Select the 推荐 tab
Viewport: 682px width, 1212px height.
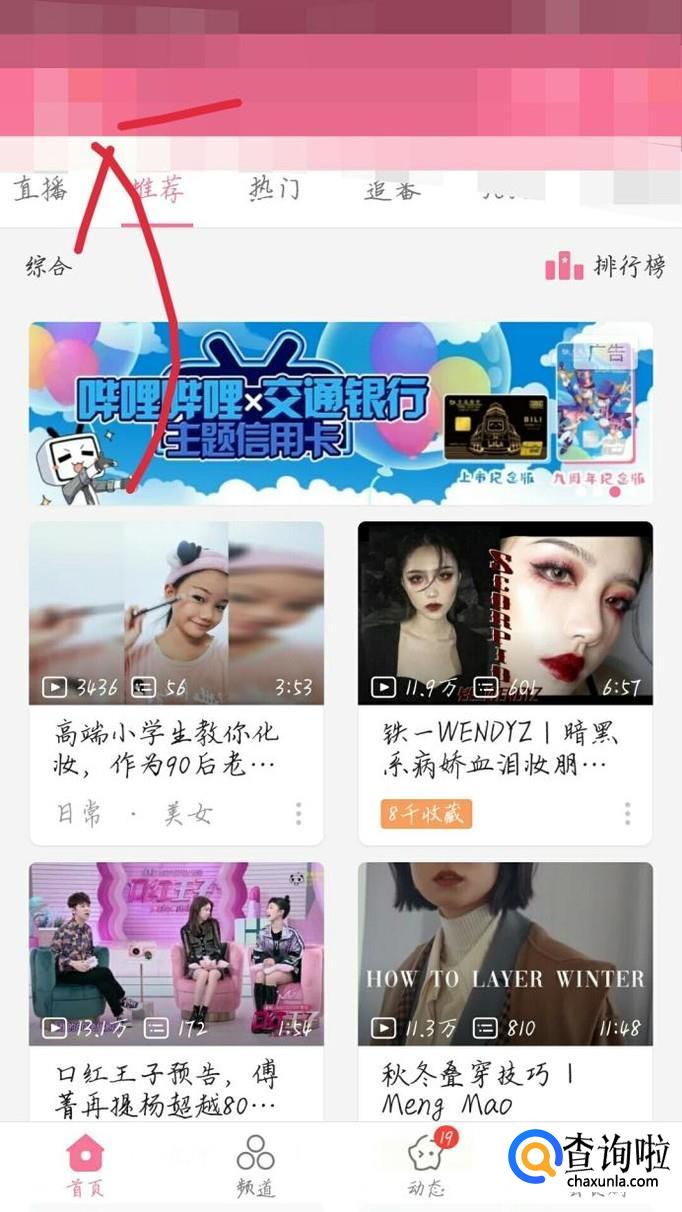[x=157, y=190]
